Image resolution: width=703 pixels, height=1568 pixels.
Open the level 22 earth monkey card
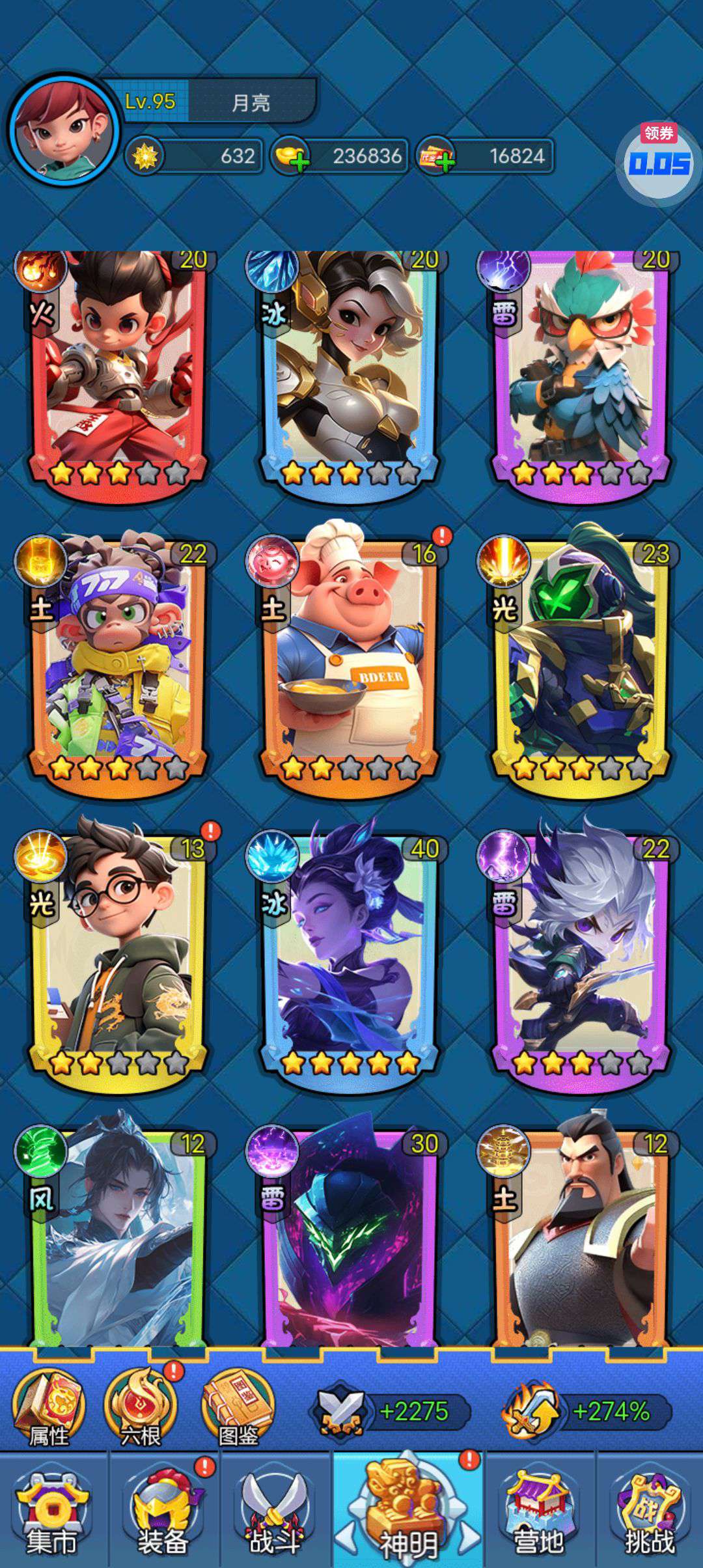pyautogui.click(x=118, y=658)
